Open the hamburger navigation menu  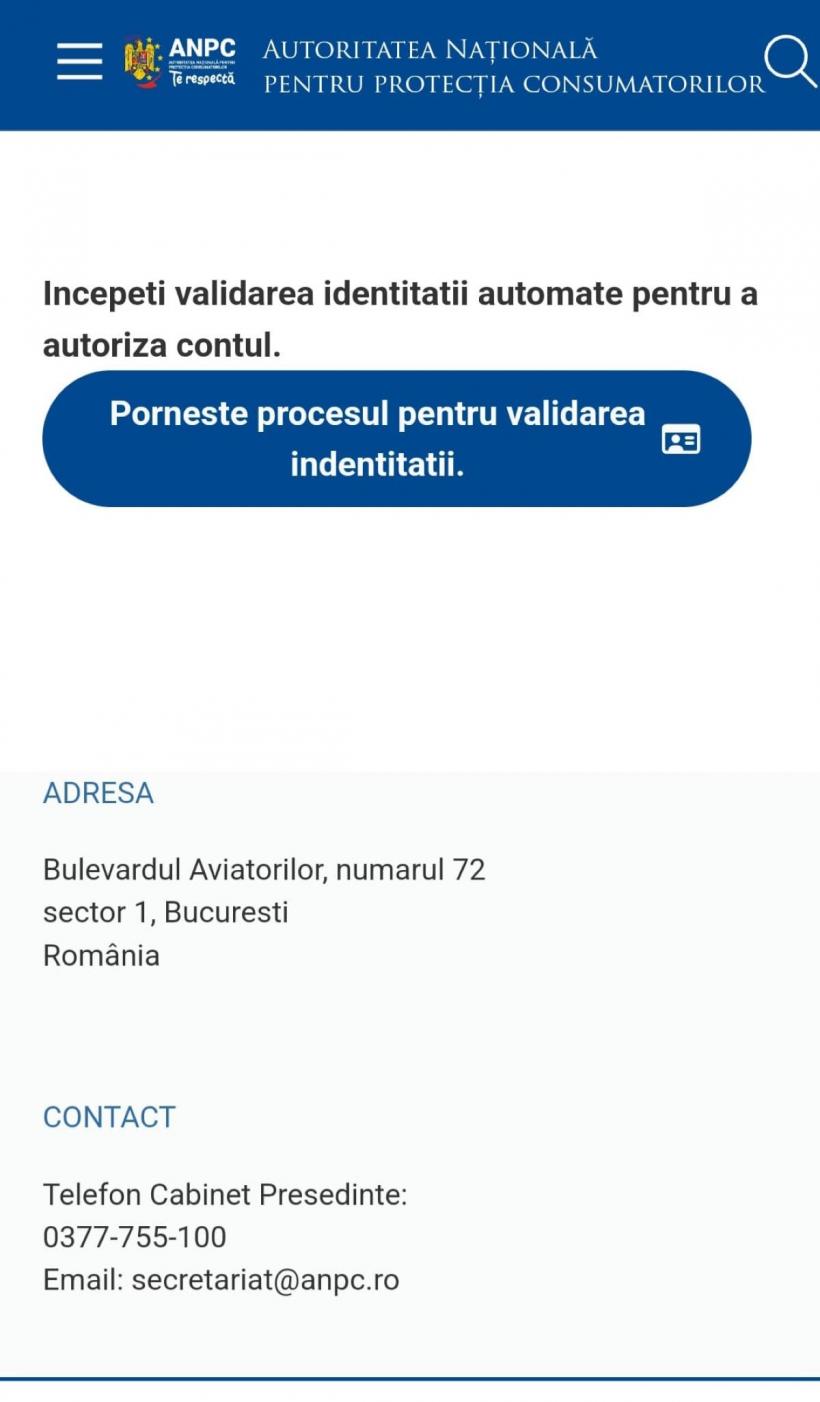(79, 62)
